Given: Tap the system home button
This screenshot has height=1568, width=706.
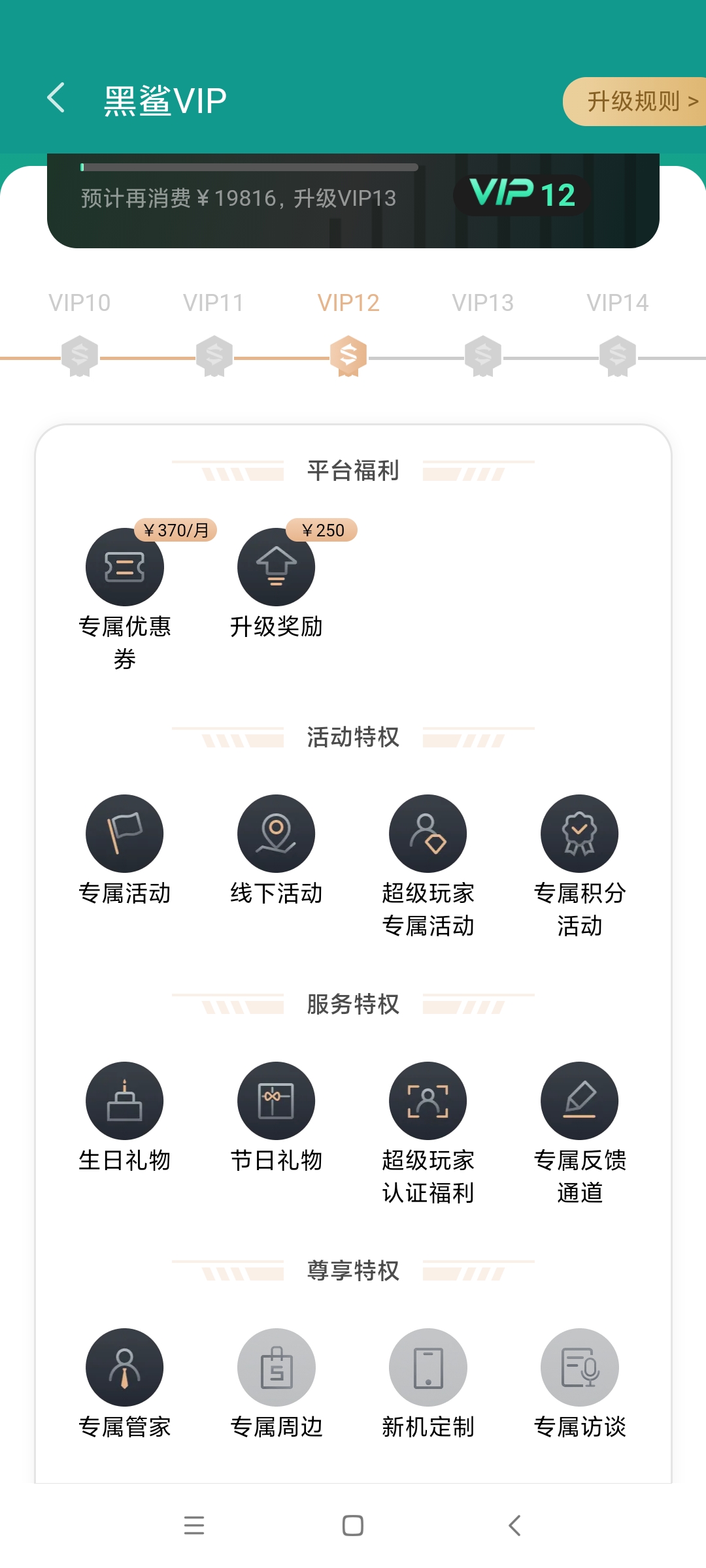Looking at the screenshot, I should [x=353, y=1526].
